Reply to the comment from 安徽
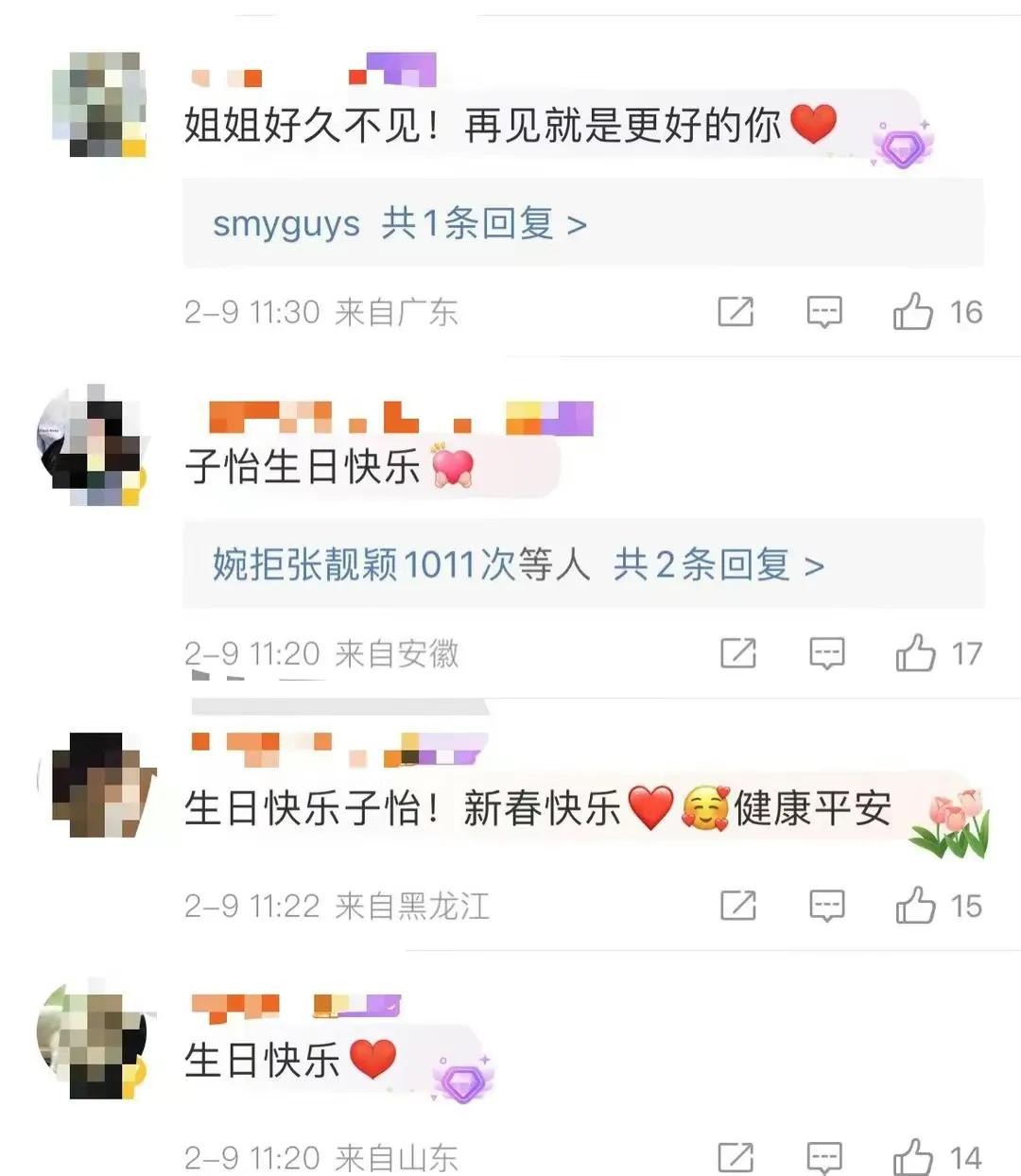Viewport: 1021px width, 1176px height. pyautogui.click(x=826, y=652)
